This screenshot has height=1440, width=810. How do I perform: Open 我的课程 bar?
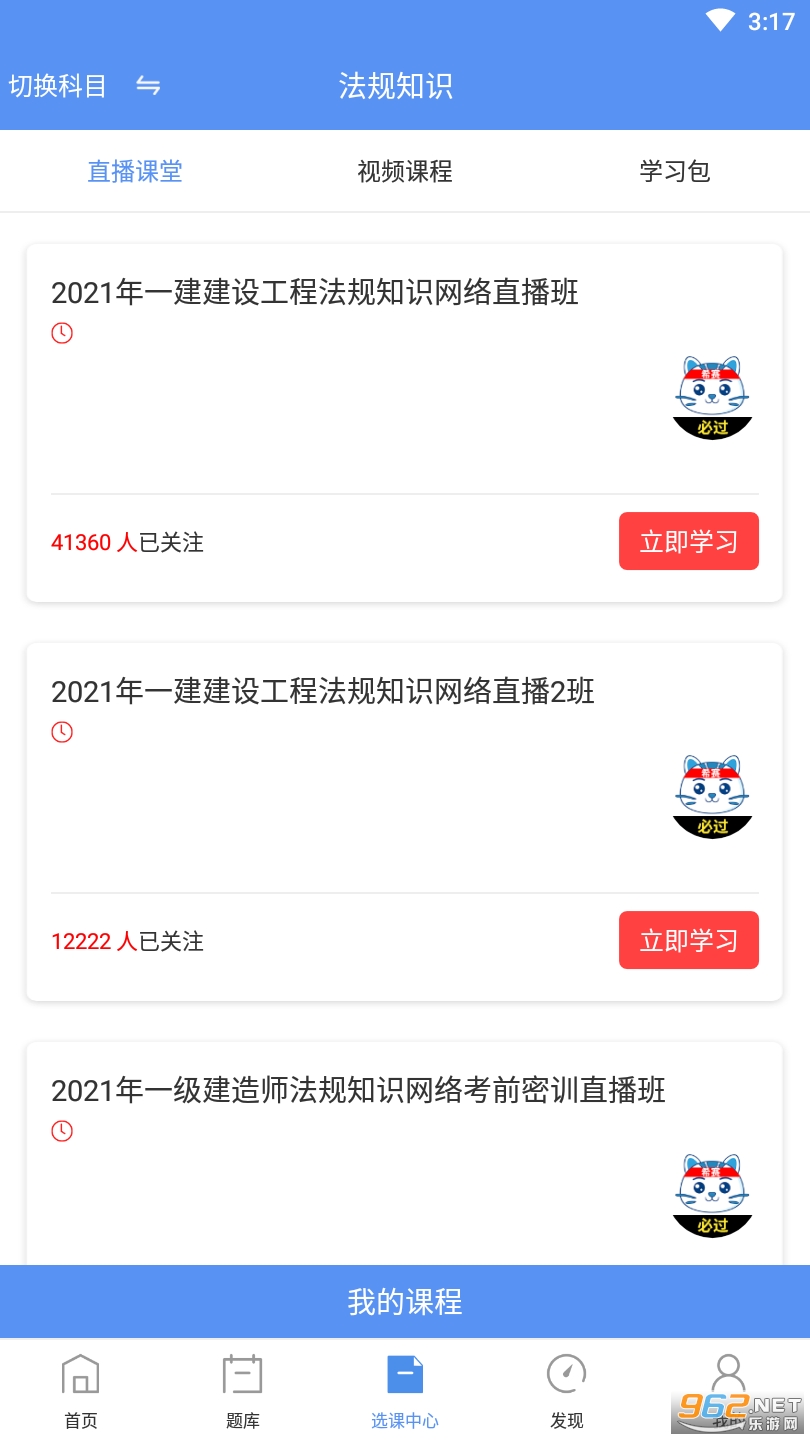pos(405,1301)
